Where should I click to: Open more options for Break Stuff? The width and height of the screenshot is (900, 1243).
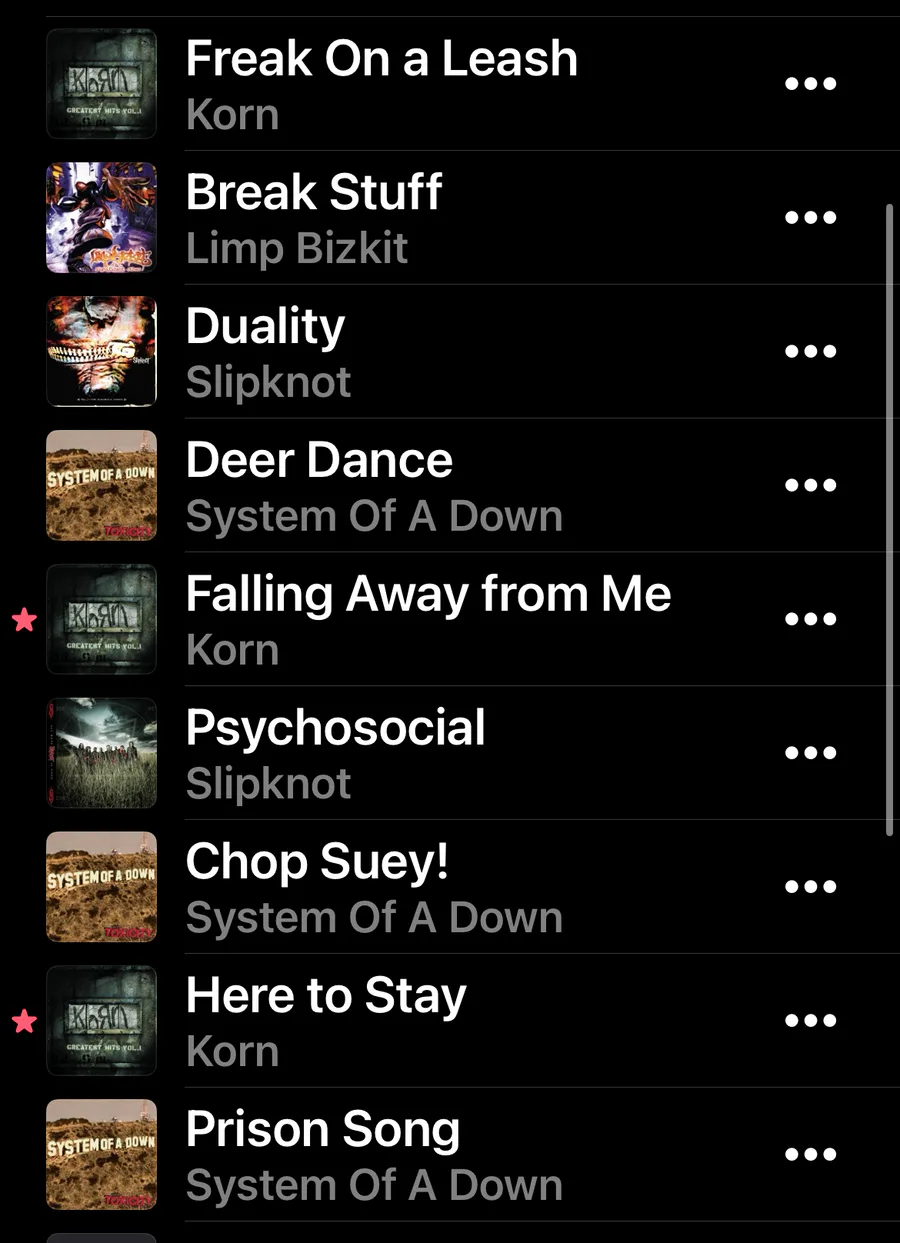tap(810, 218)
